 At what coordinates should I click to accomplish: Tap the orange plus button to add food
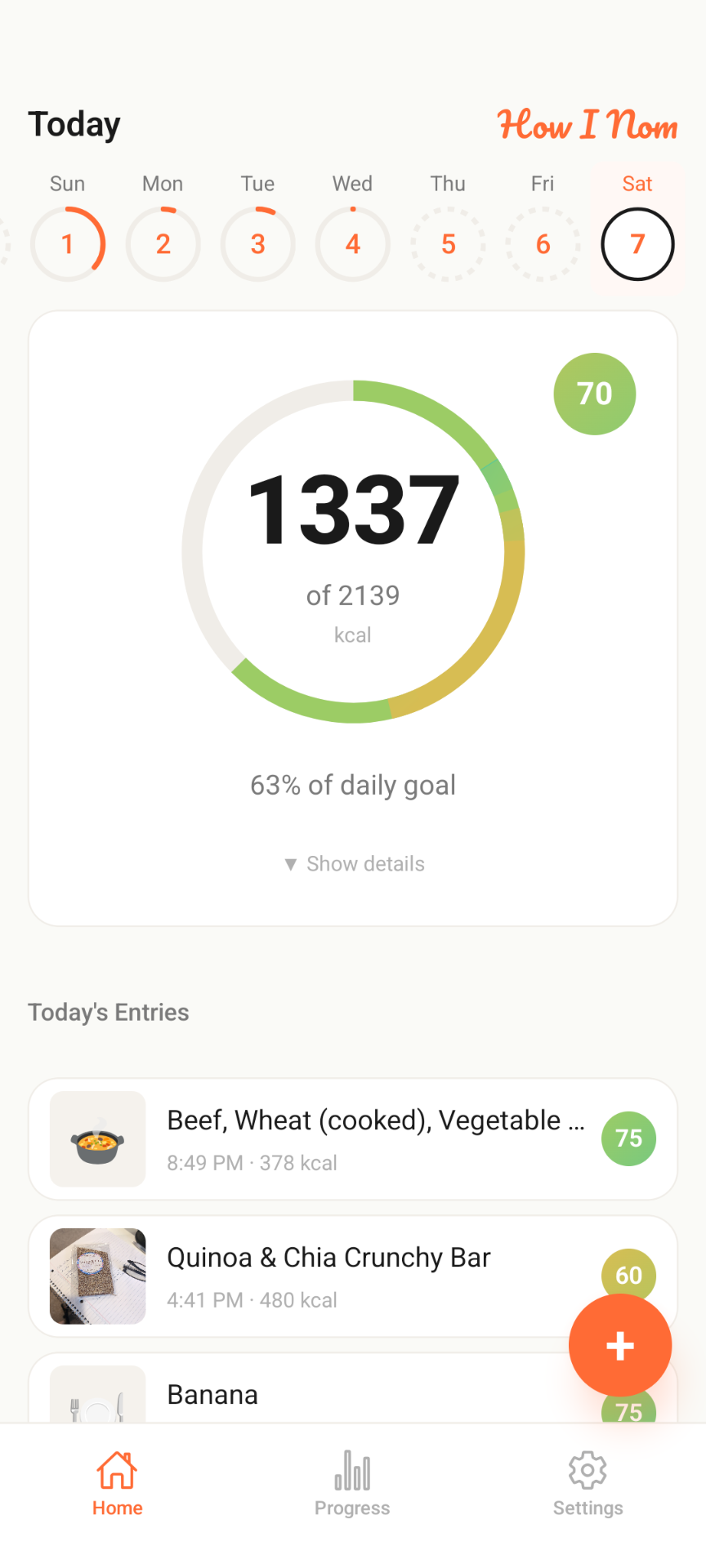click(619, 1344)
